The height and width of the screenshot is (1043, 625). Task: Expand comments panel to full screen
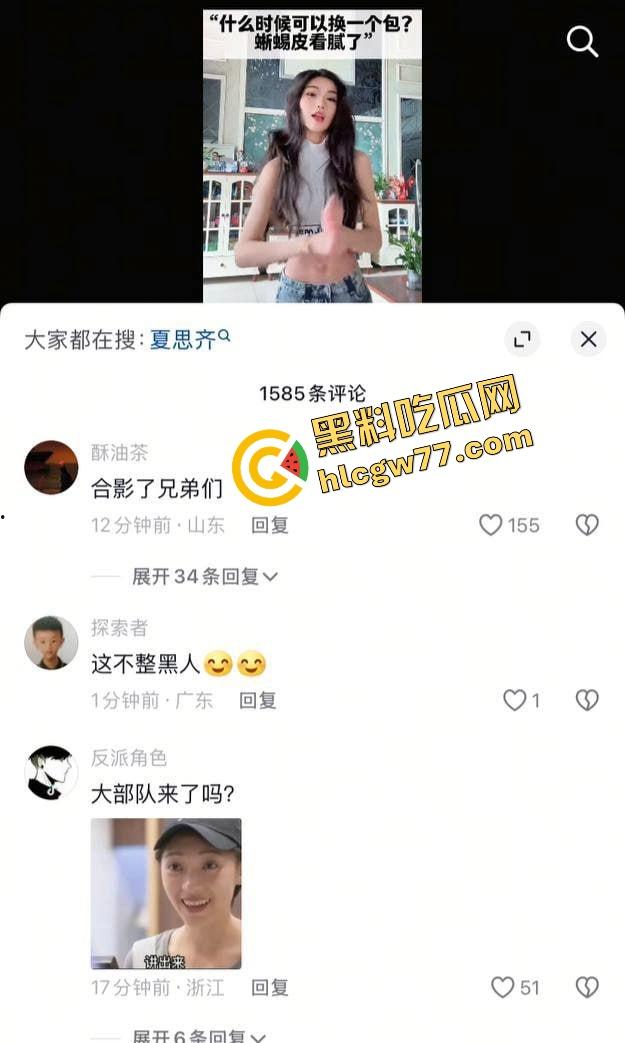521,339
